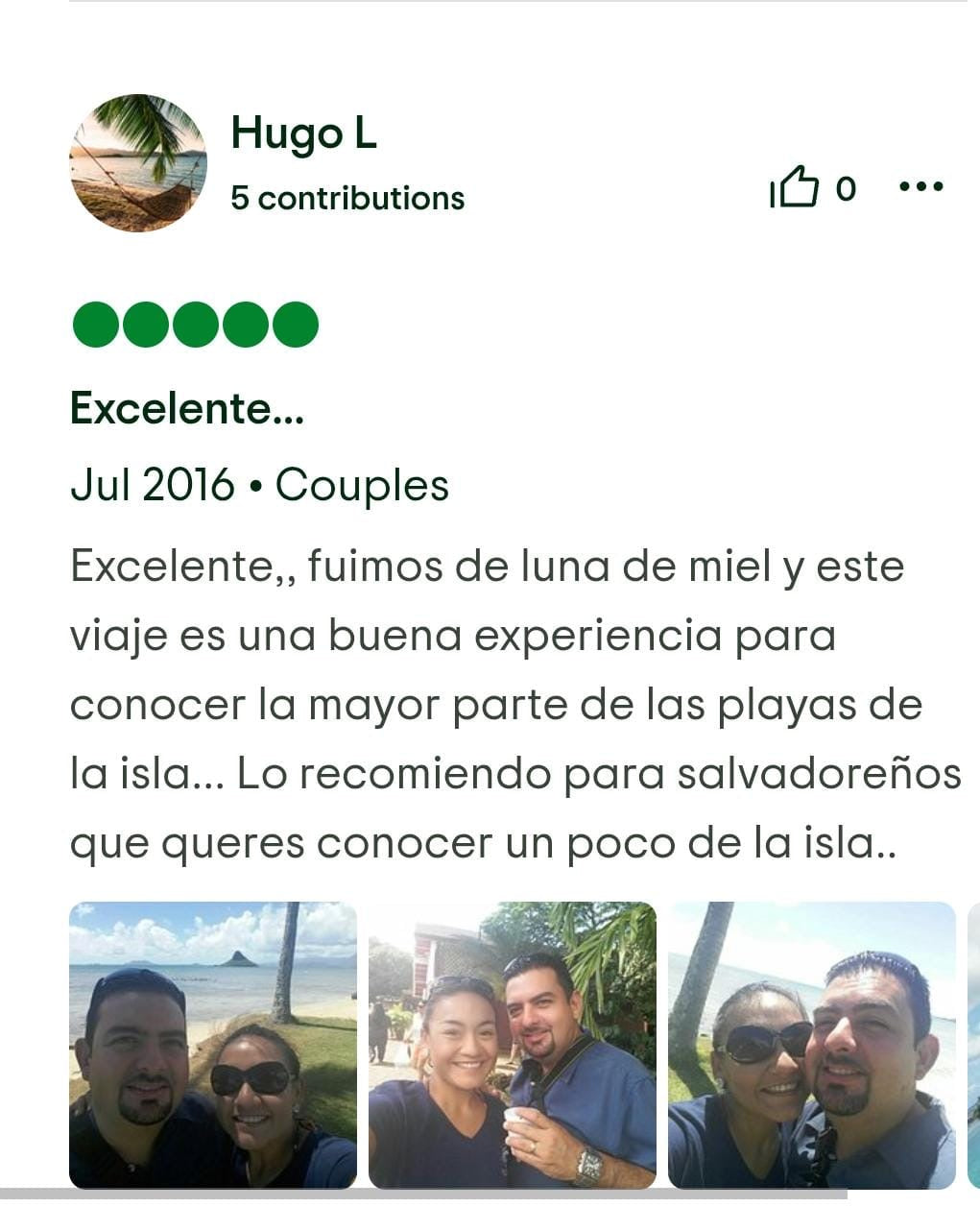
Task: Enlarge the third review photo by the palm trunk
Action: point(812,1045)
